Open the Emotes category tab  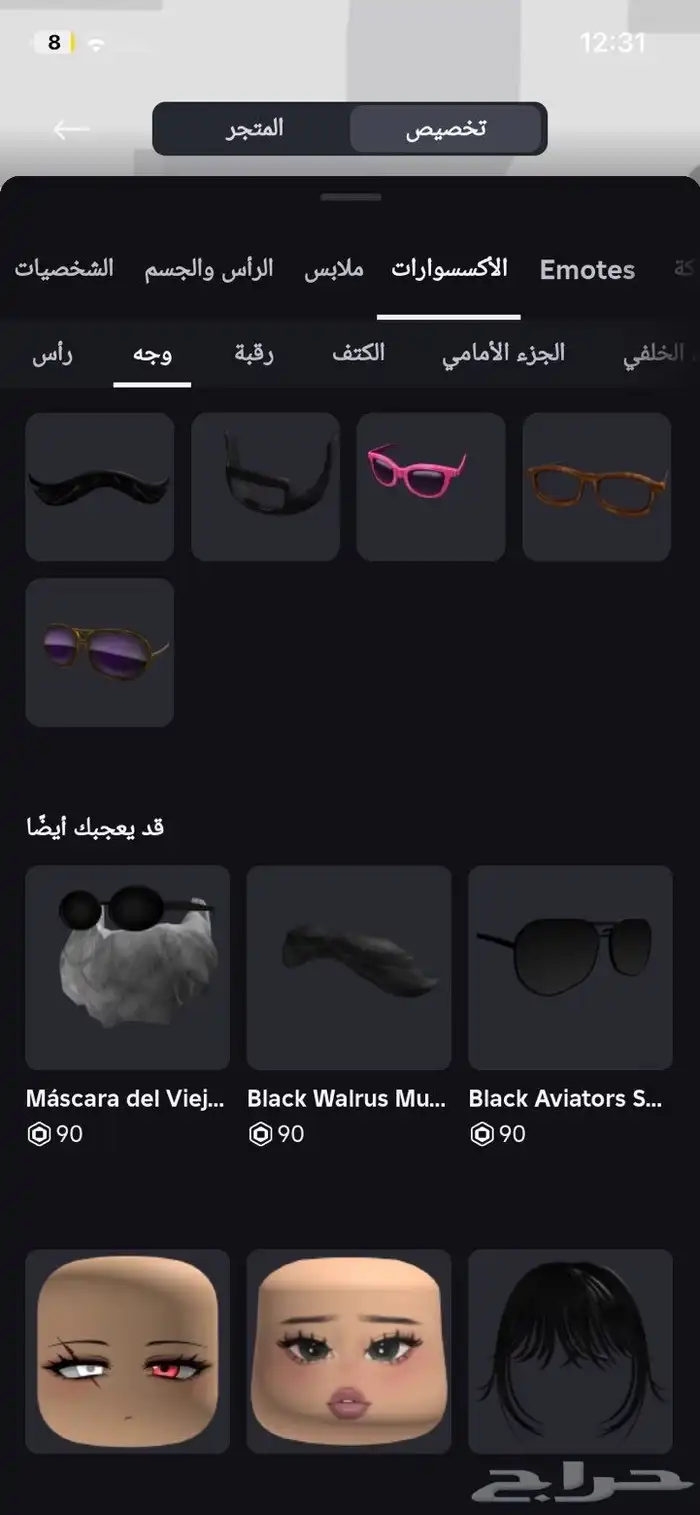(587, 270)
